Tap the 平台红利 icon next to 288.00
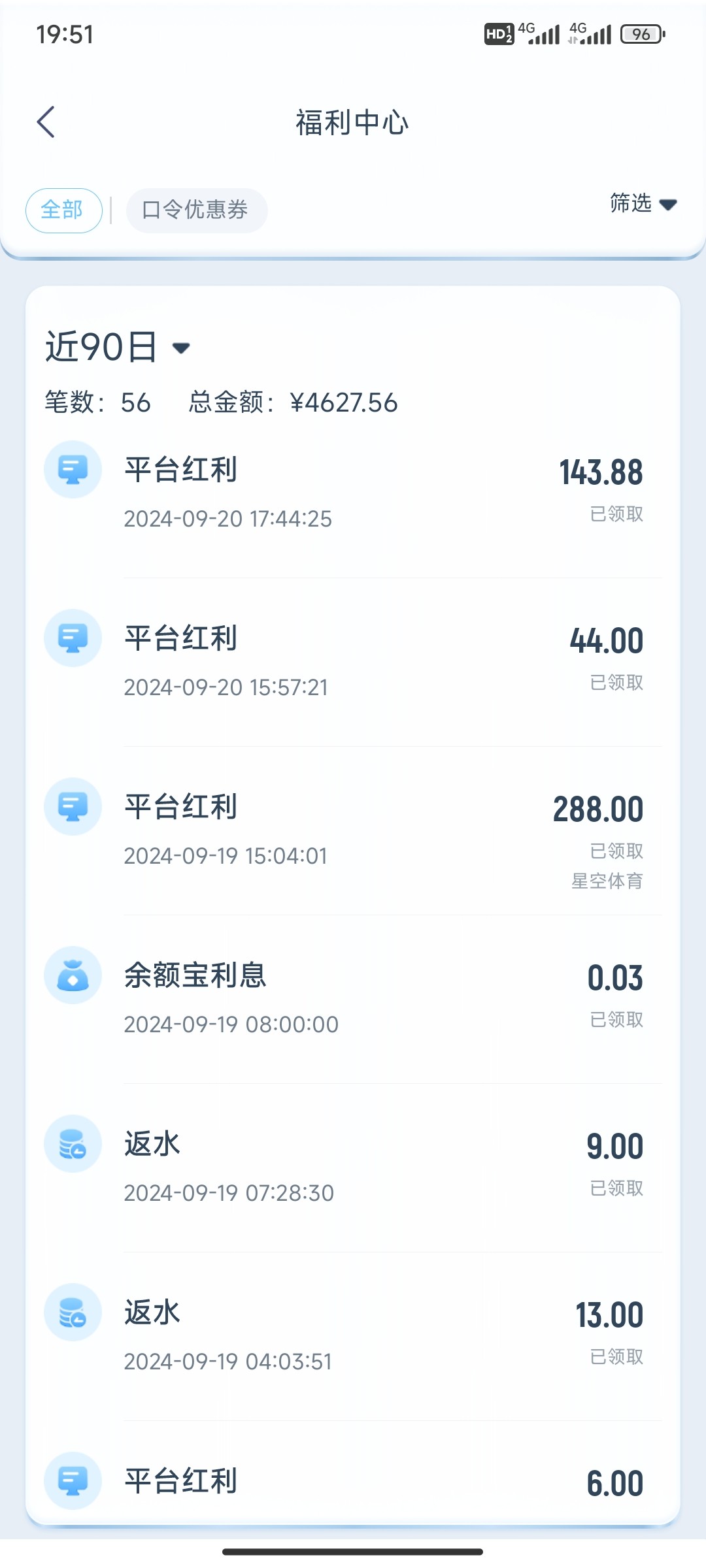706x1568 pixels. [x=73, y=807]
